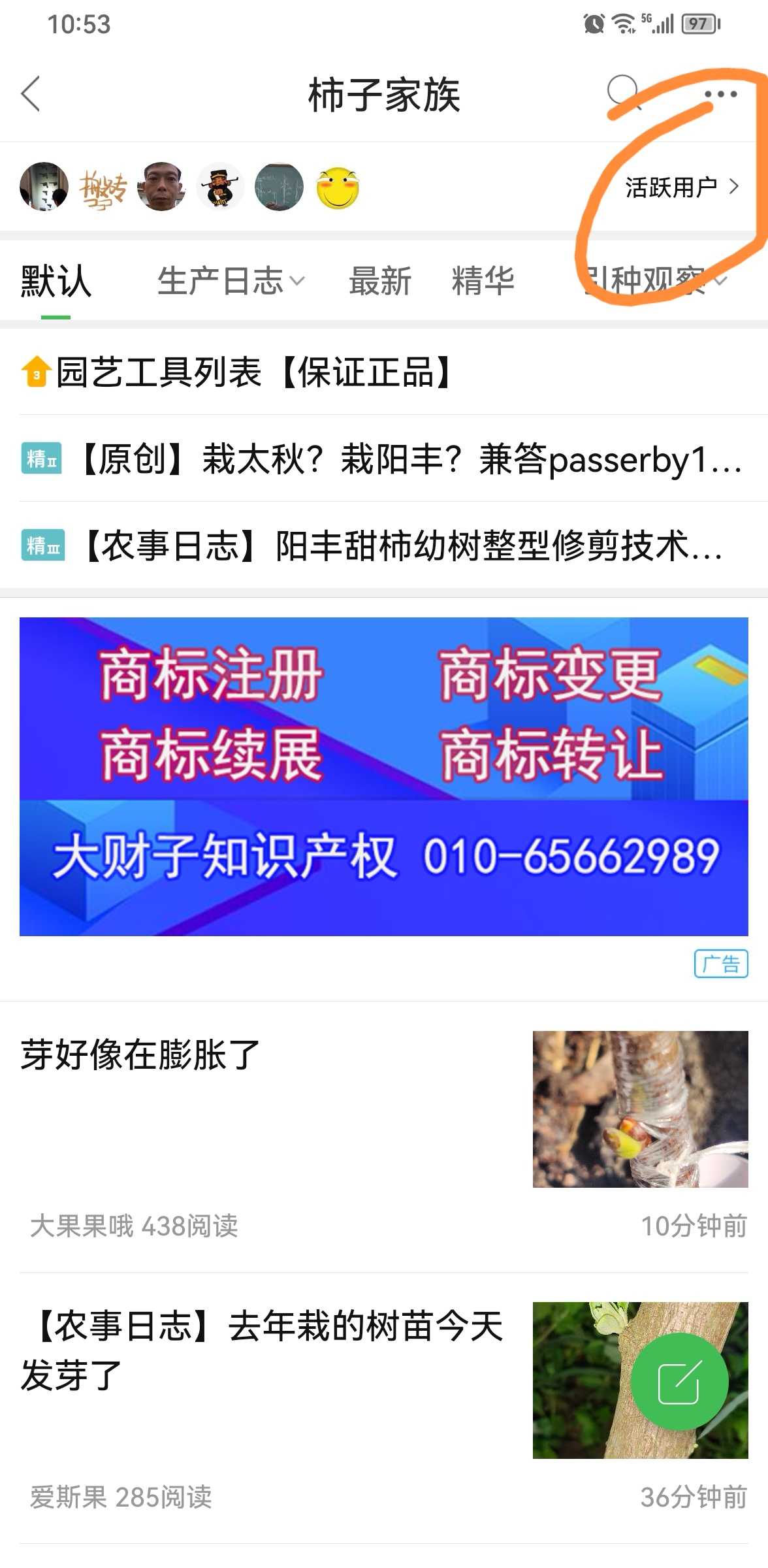
Task: Open post 芽好像在膨胀了
Action: (384, 1137)
